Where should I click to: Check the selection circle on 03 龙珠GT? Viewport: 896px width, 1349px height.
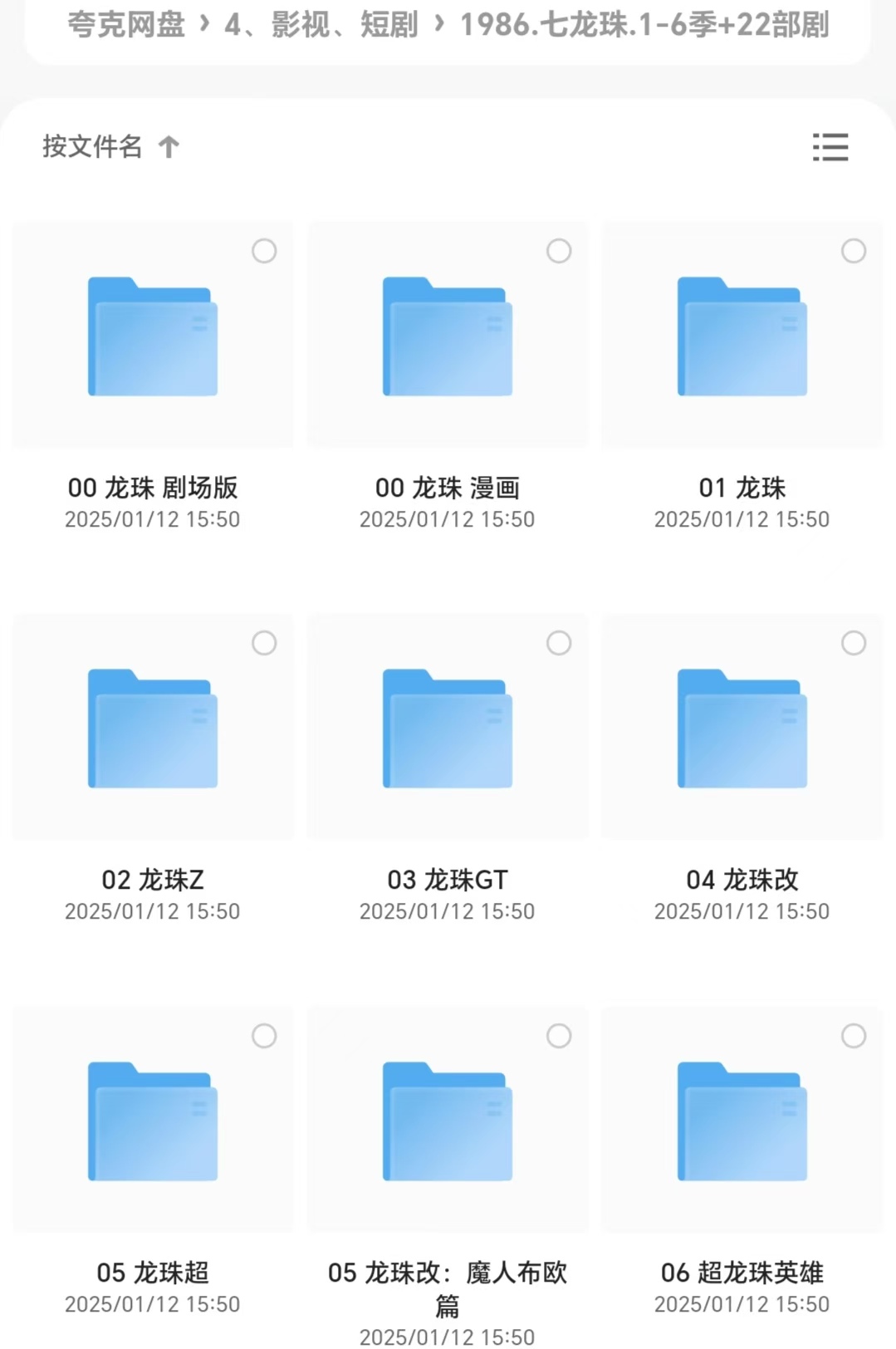(x=559, y=643)
